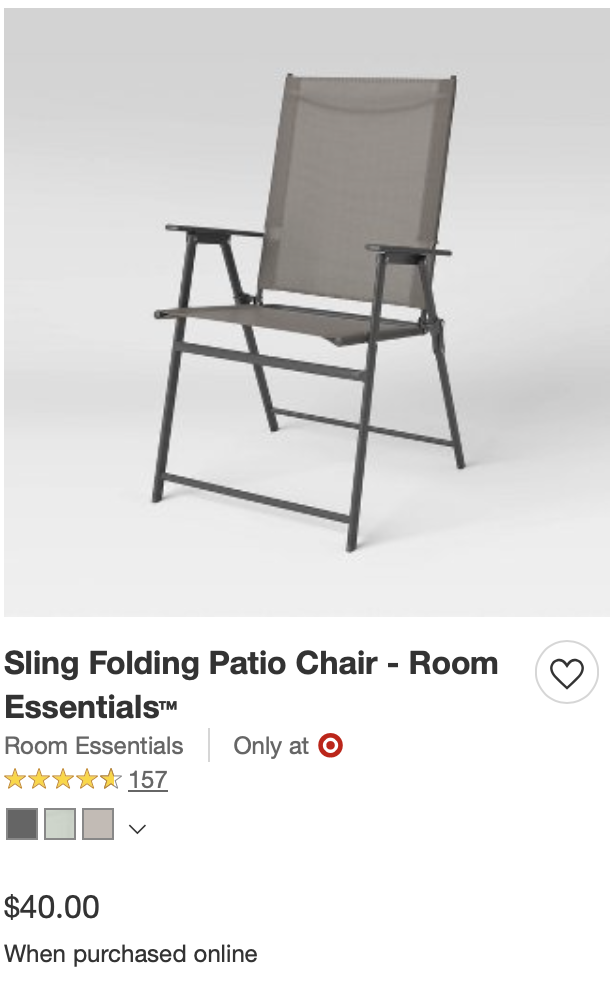The height and width of the screenshot is (998, 610).
Task: Pick the beige color swatch
Action: pos(98,824)
